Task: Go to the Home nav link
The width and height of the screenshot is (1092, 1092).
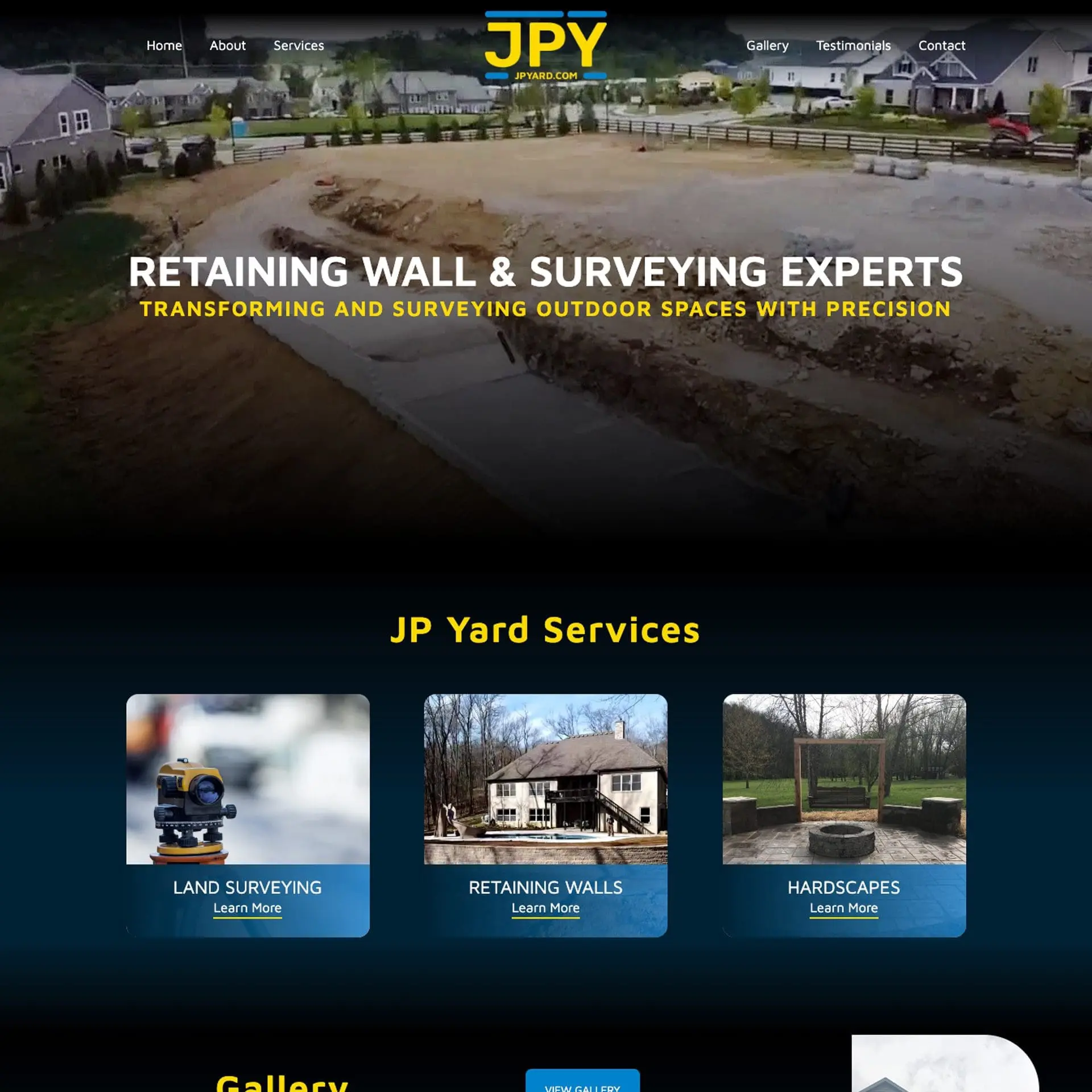Action: pos(164,45)
